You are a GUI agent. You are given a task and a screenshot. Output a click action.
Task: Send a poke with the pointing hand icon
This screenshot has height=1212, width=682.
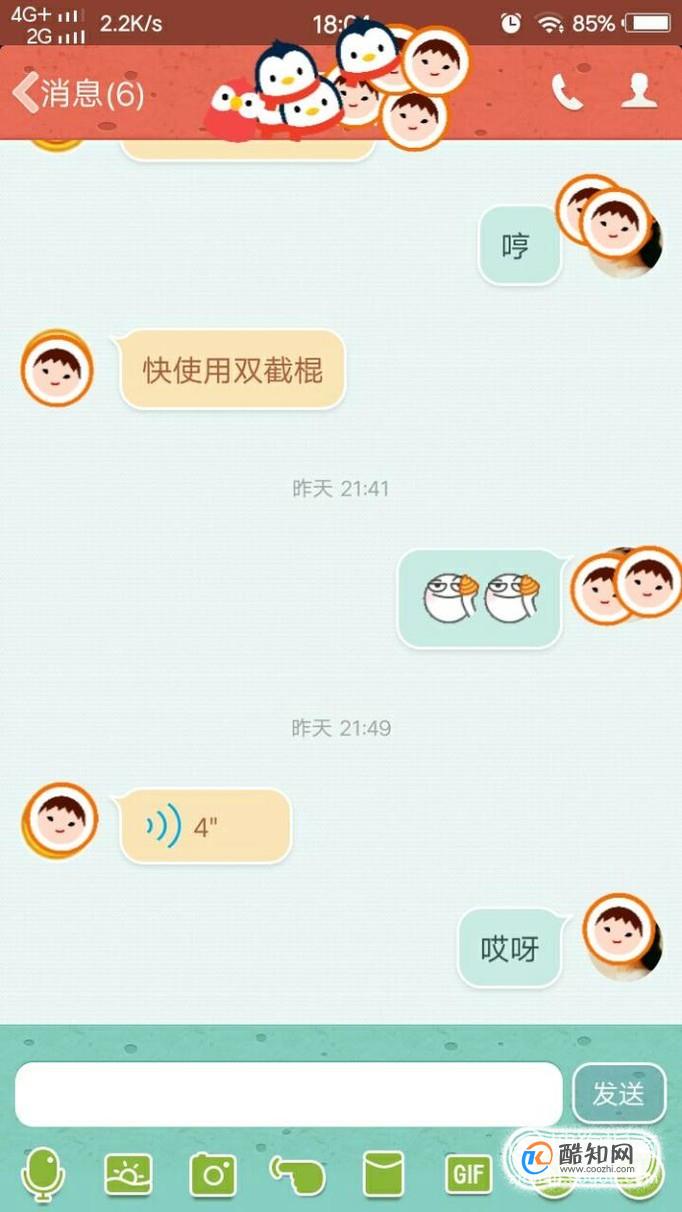coord(297,1174)
